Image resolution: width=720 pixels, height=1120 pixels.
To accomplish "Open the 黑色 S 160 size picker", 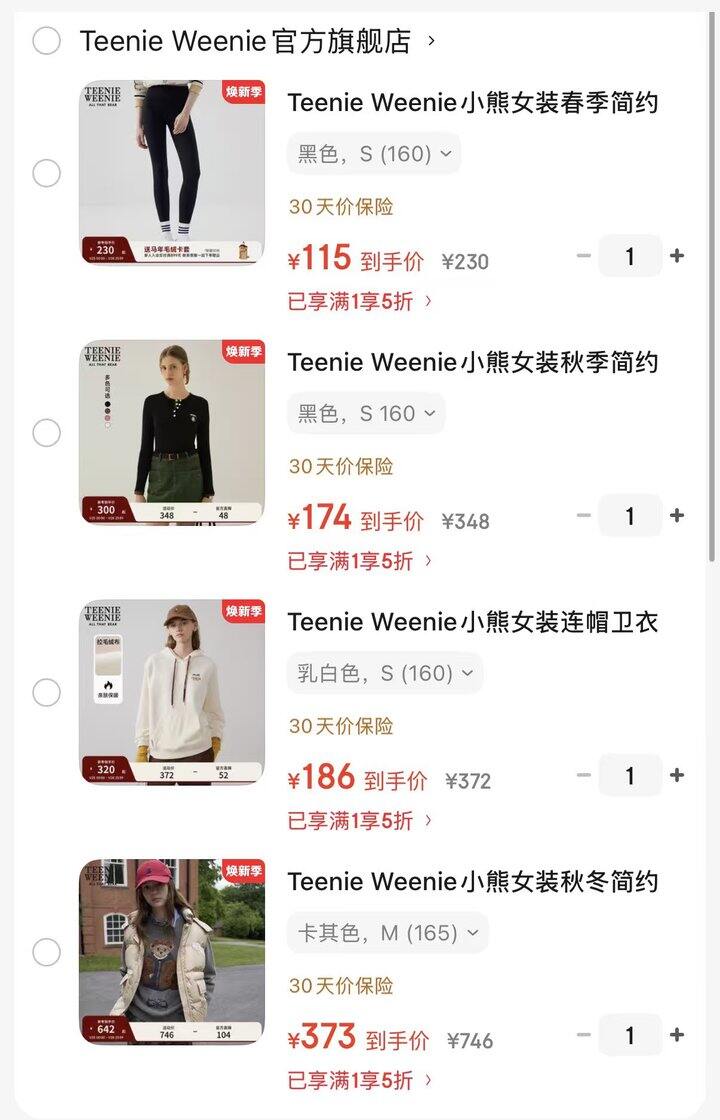I will coord(365,413).
